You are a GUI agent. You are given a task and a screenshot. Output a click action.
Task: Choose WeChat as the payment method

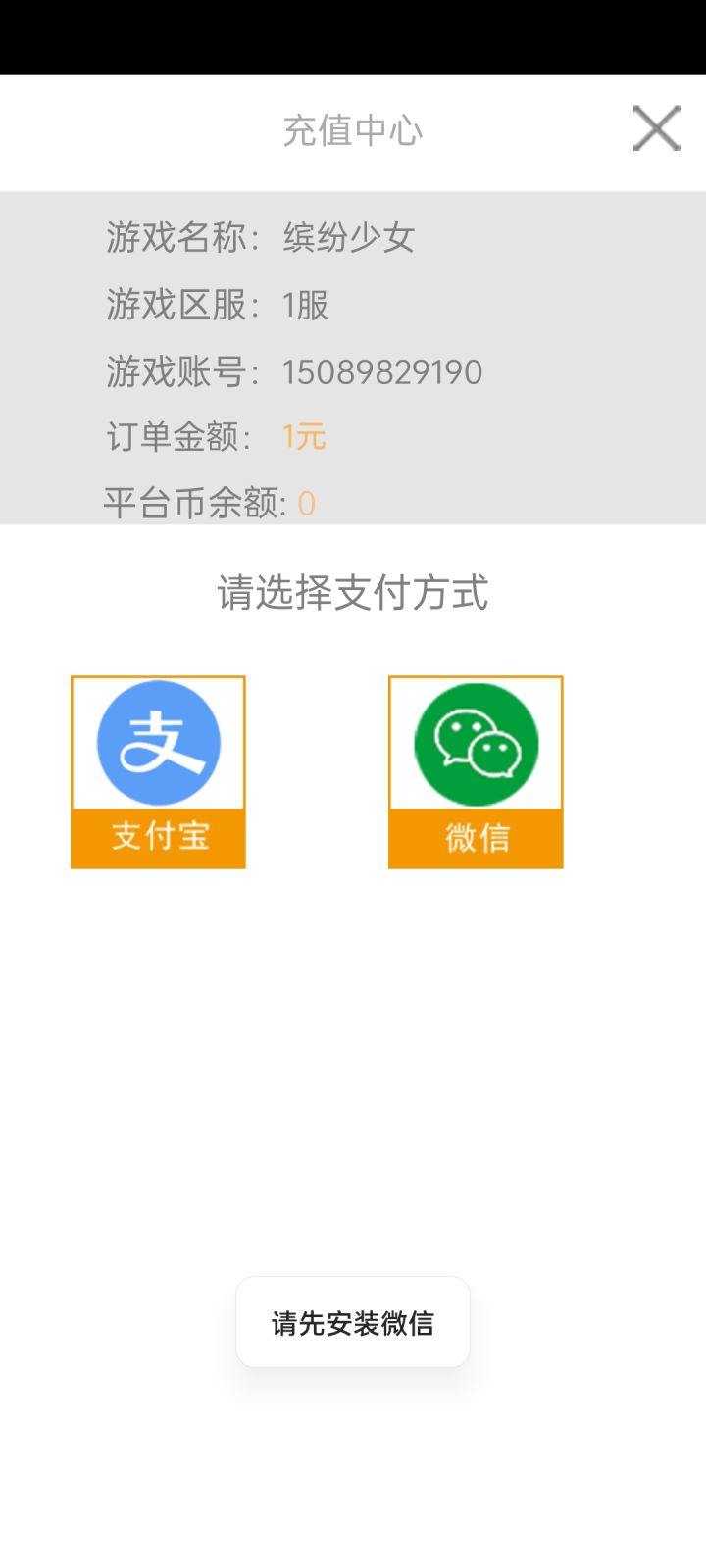click(476, 769)
